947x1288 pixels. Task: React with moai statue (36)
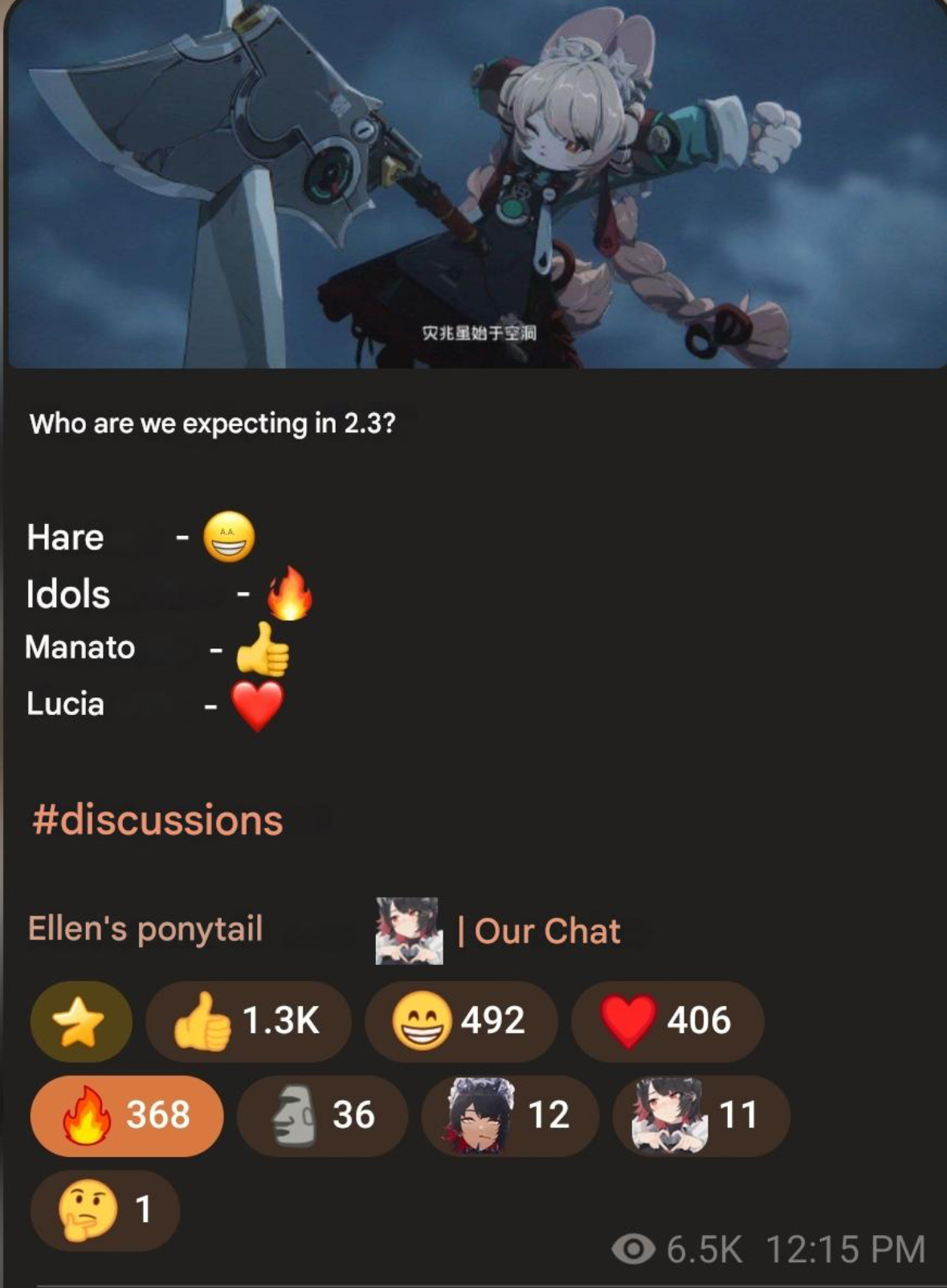(x=322, y=1115)
